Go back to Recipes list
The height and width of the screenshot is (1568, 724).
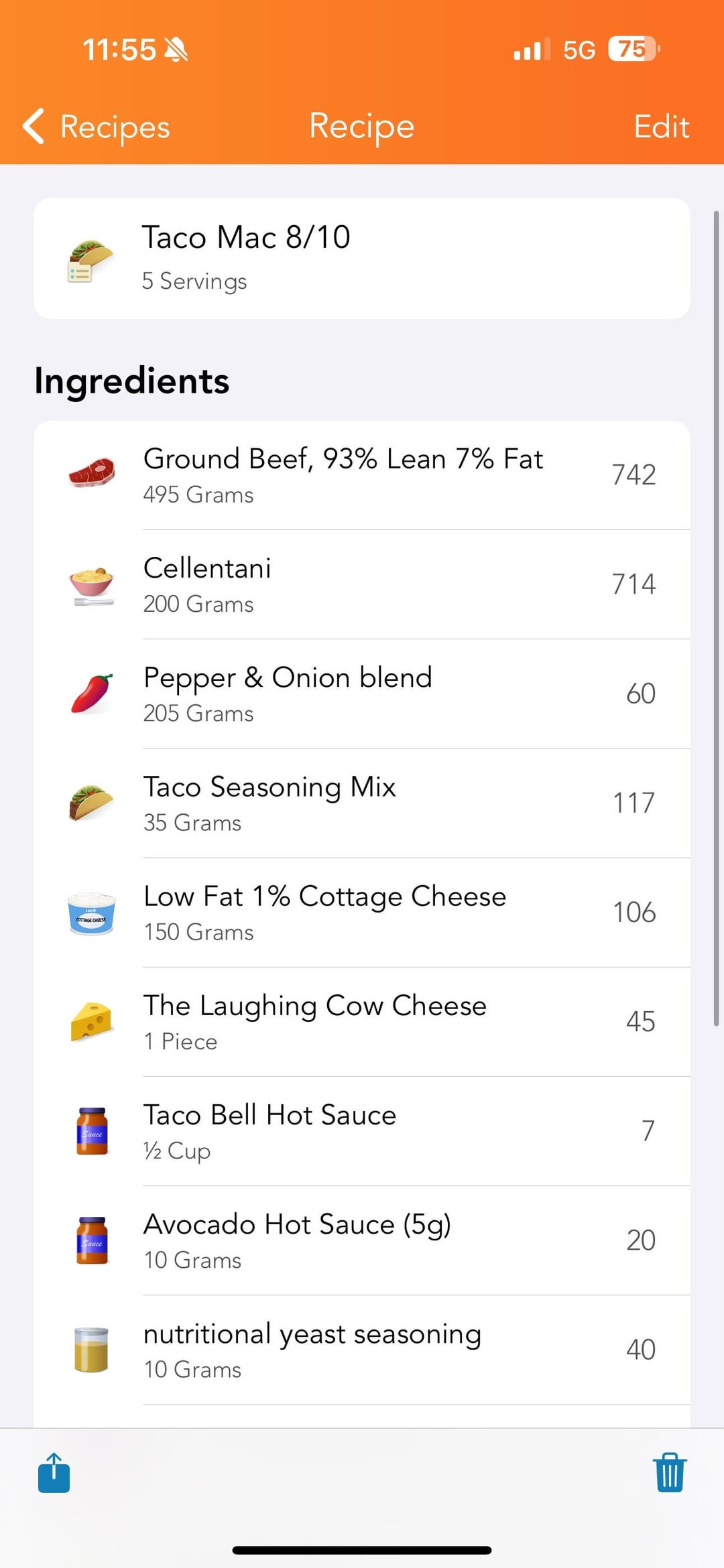point(97,127)
